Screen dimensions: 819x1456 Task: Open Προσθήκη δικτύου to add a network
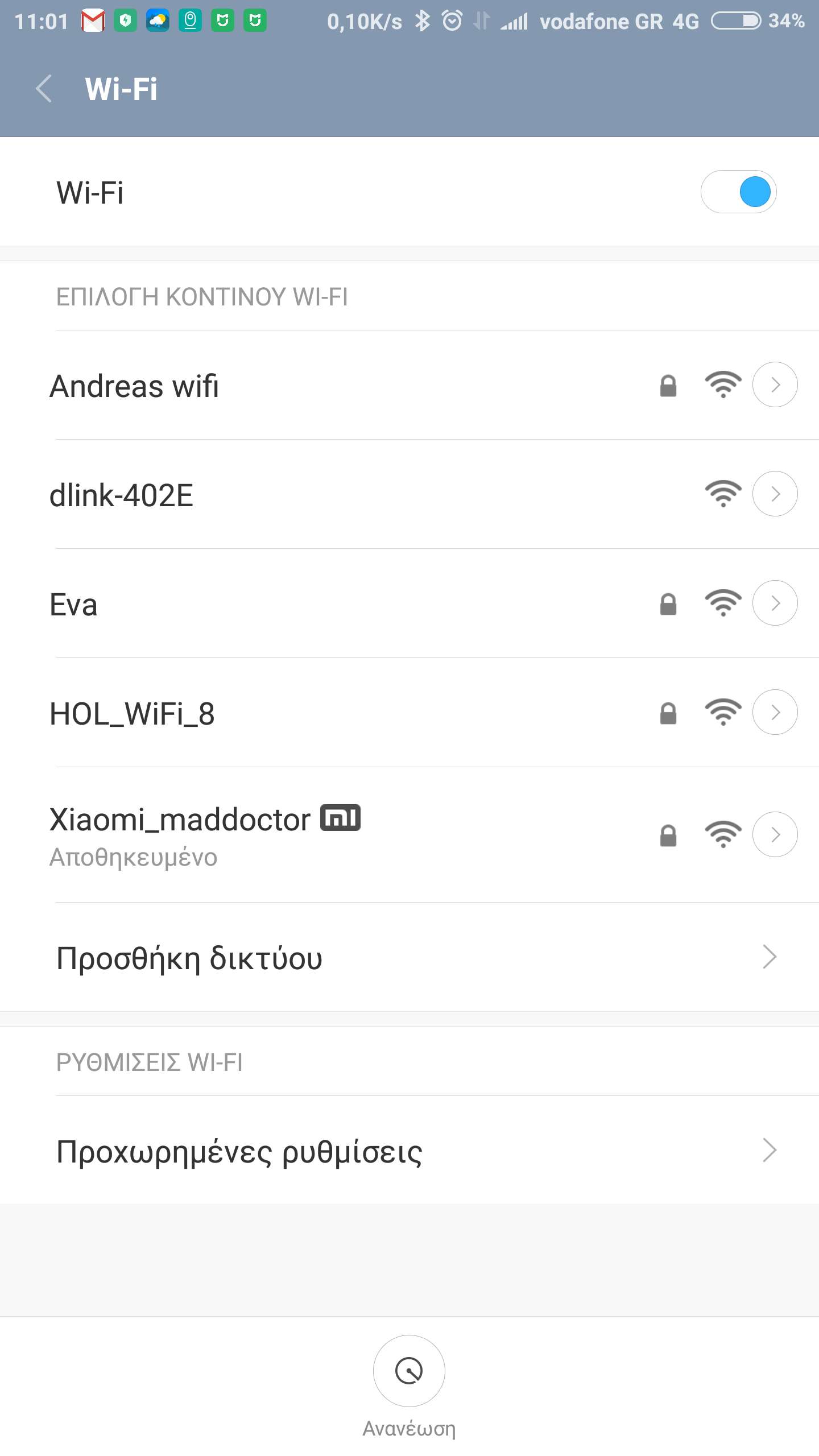409,958
